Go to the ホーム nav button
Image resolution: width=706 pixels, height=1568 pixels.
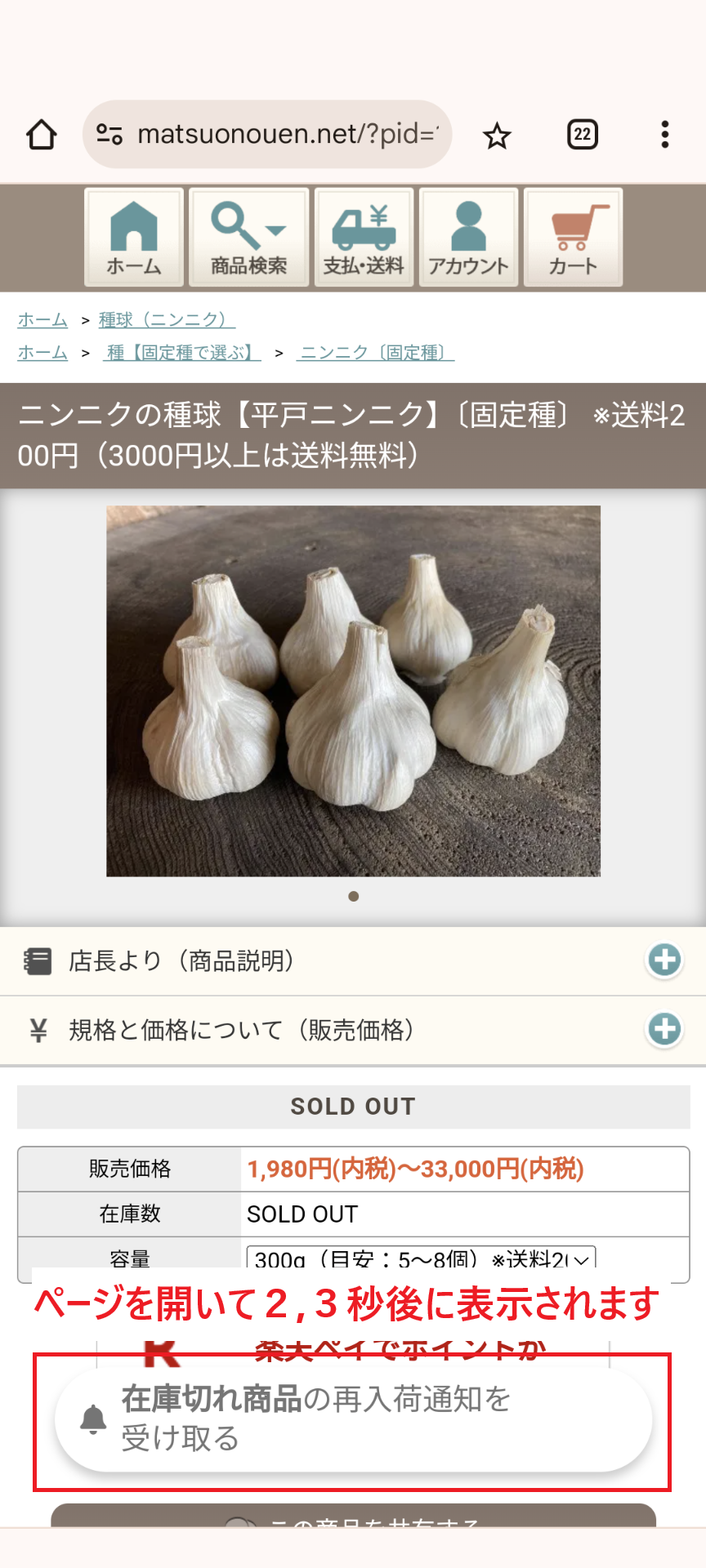[x=134, y=238]
